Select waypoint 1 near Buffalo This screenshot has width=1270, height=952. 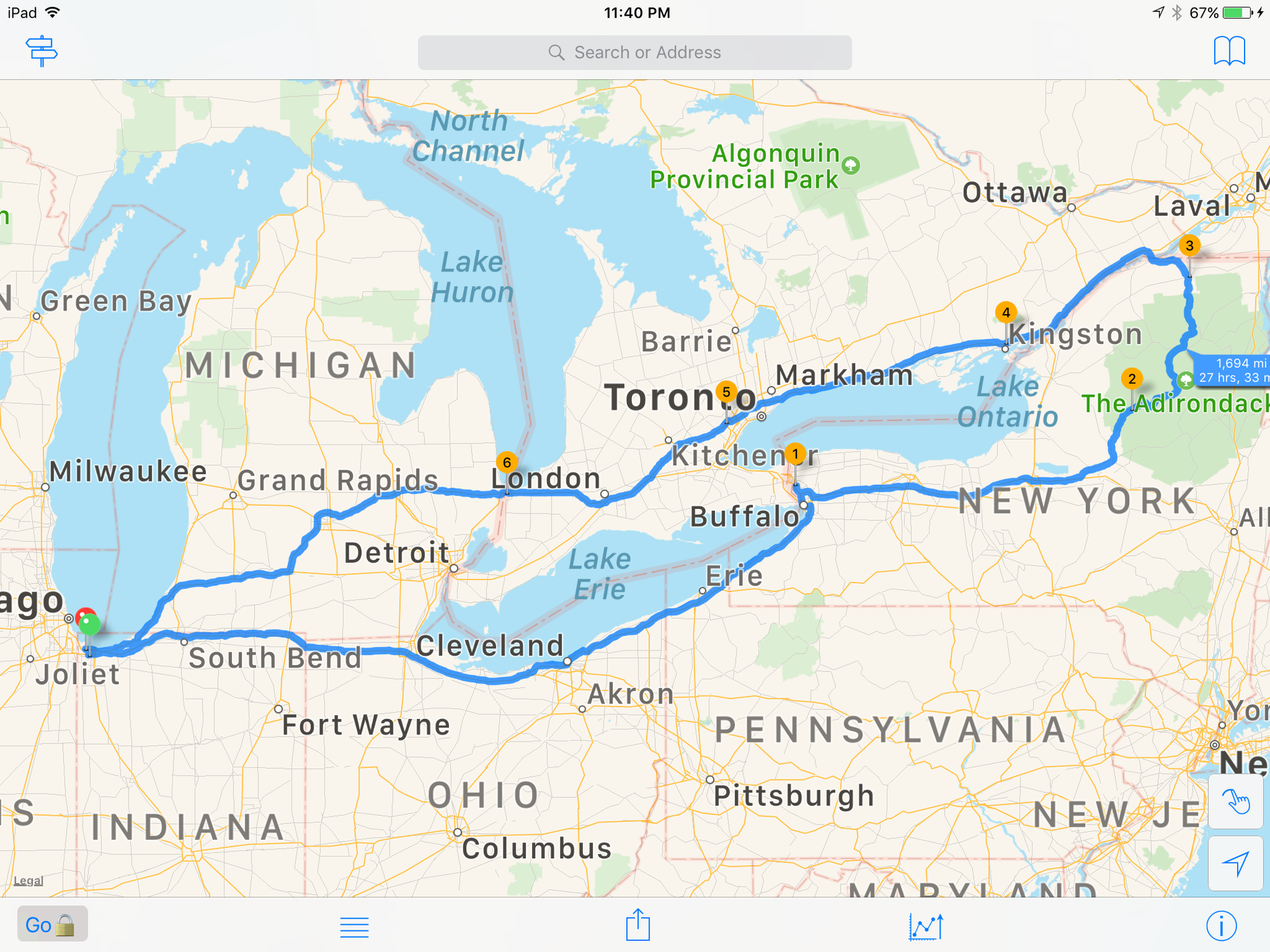click(795, 454)
